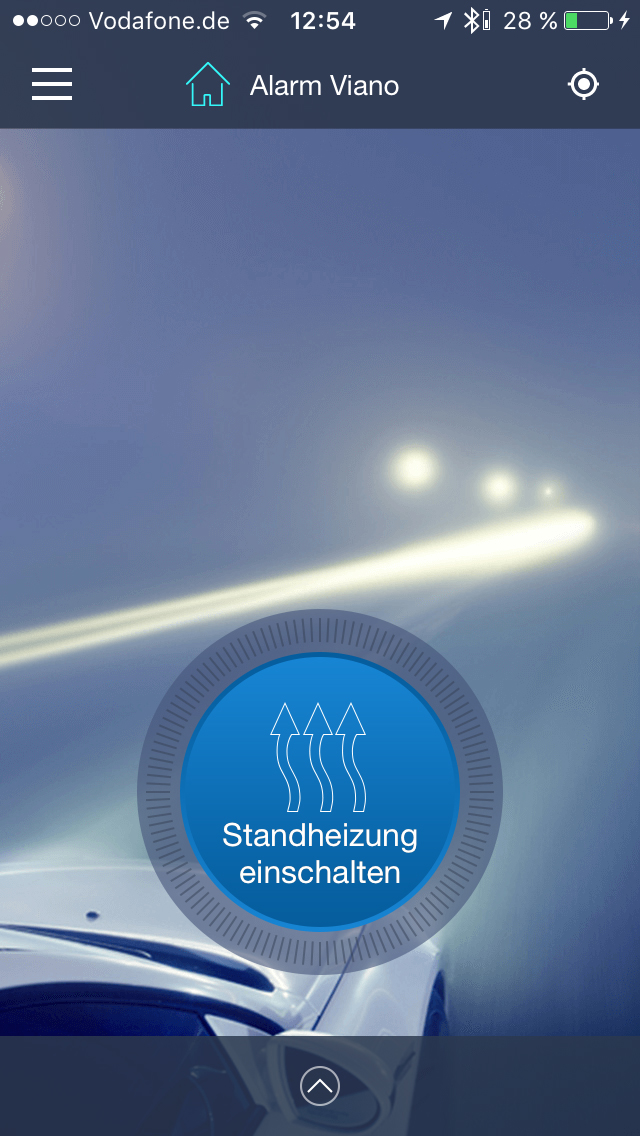Image resolution: width=640 pixels, height=1136 pixels.
Task: Turn on Standheizung einschalten button
Action: pyautogui.click(x=320, y=792)
